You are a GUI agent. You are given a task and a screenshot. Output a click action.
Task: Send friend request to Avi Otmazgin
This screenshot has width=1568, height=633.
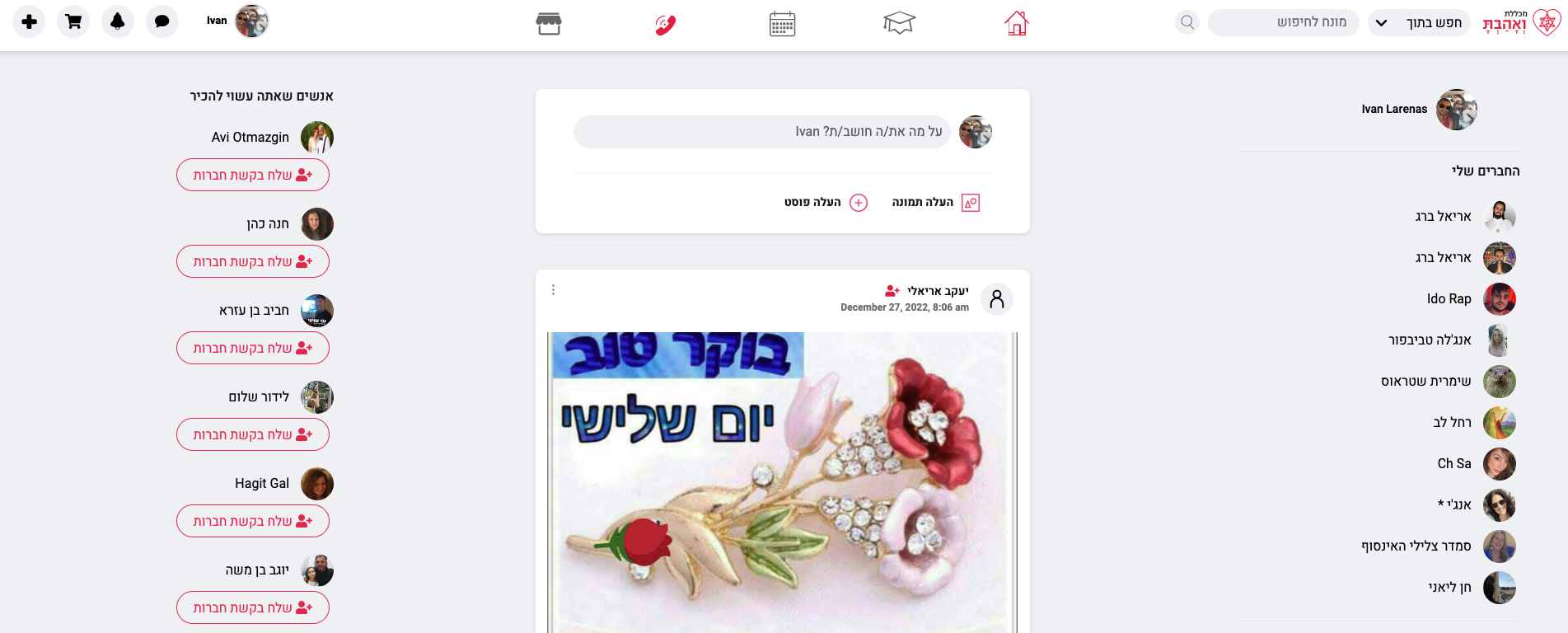point(253,175)
